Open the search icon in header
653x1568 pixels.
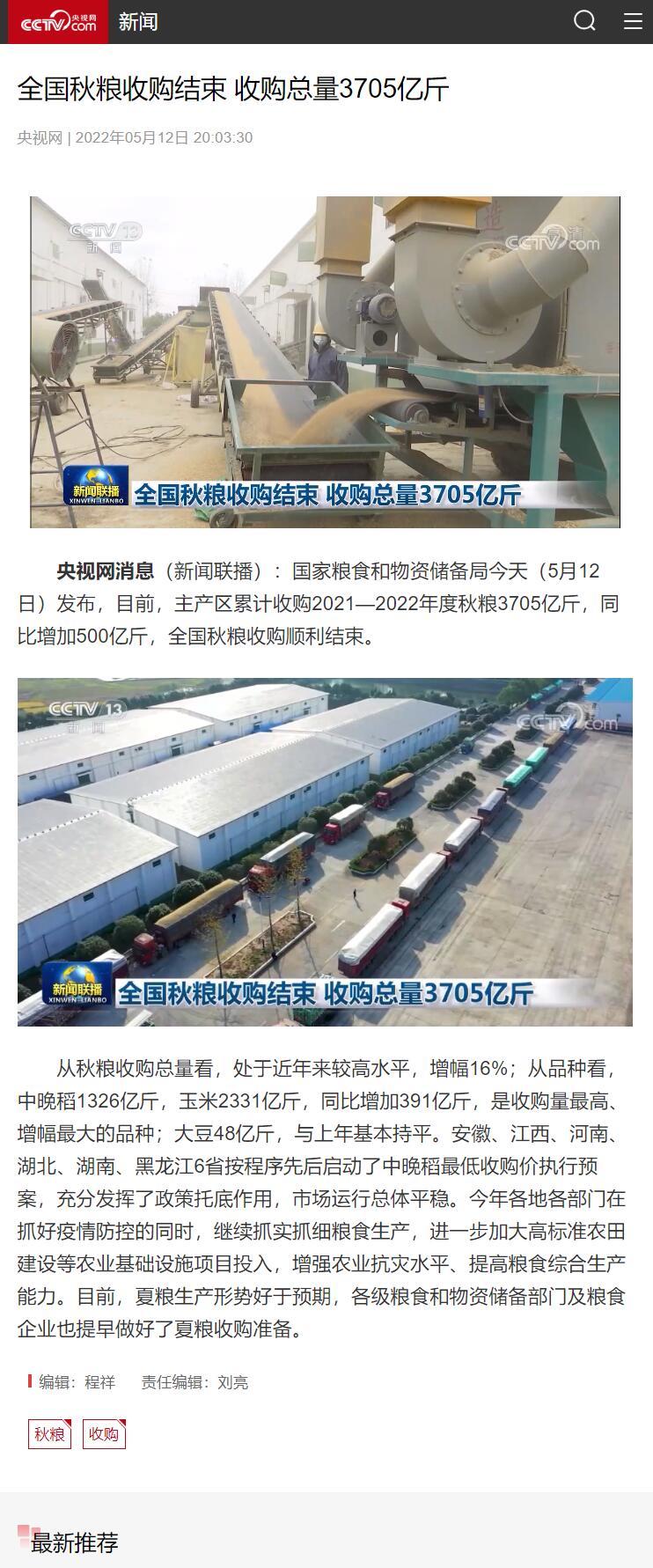[x=584, y=21]
